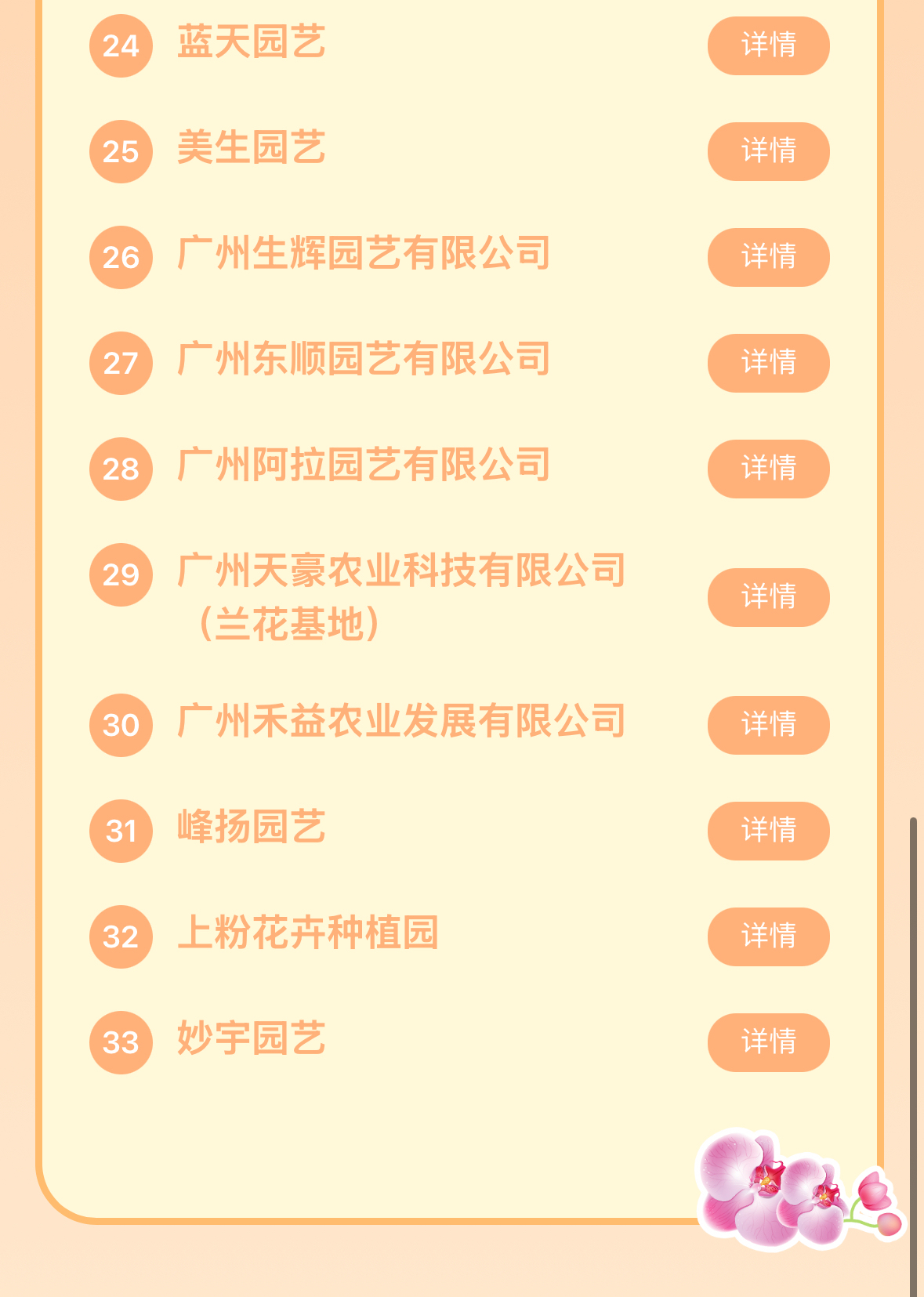Viewport: 924px width, 1297px height.
Task: Open details for 峰扬园艺
Action: (x=768, y=831)
